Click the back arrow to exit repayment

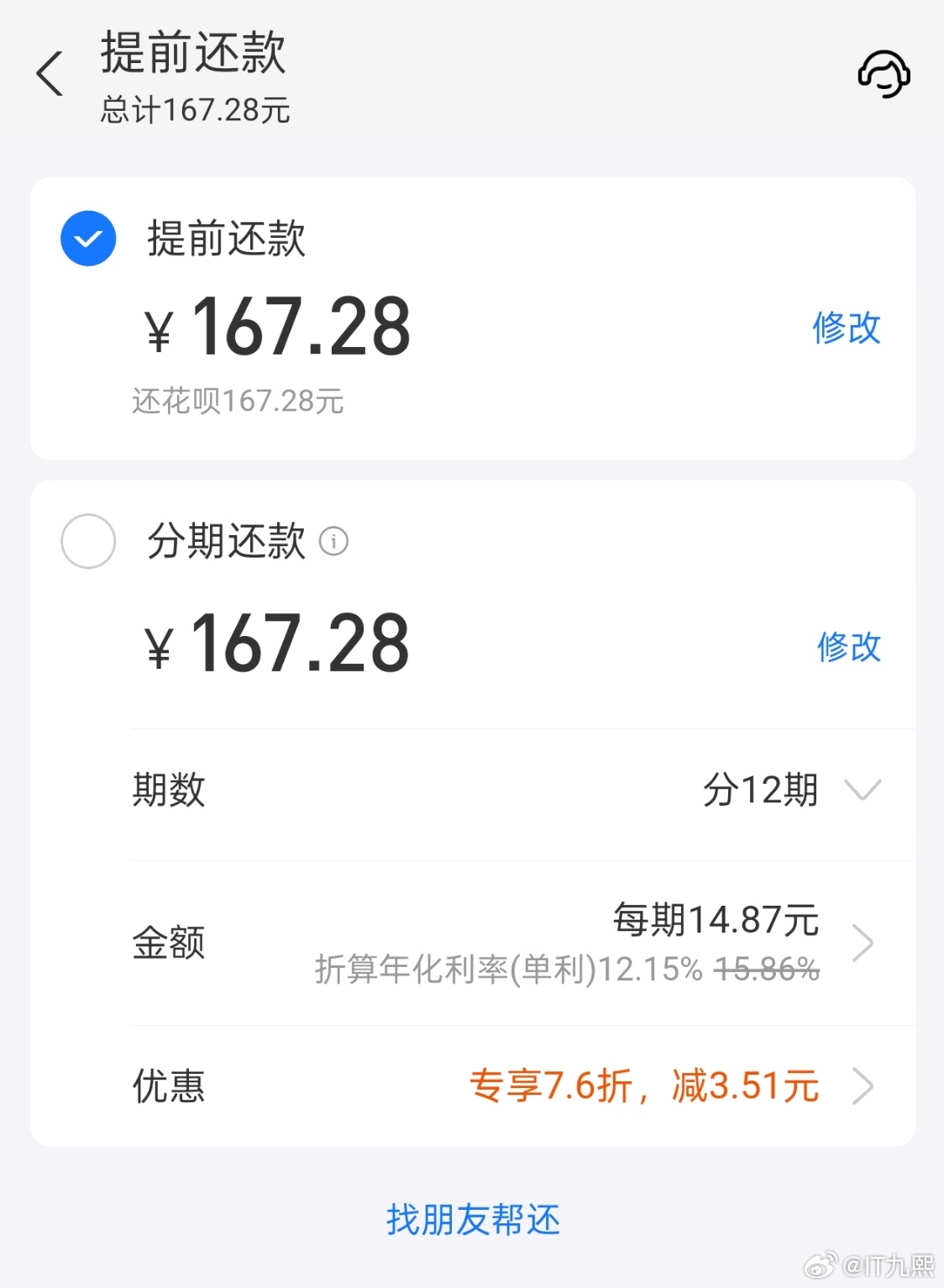point(50,74)
